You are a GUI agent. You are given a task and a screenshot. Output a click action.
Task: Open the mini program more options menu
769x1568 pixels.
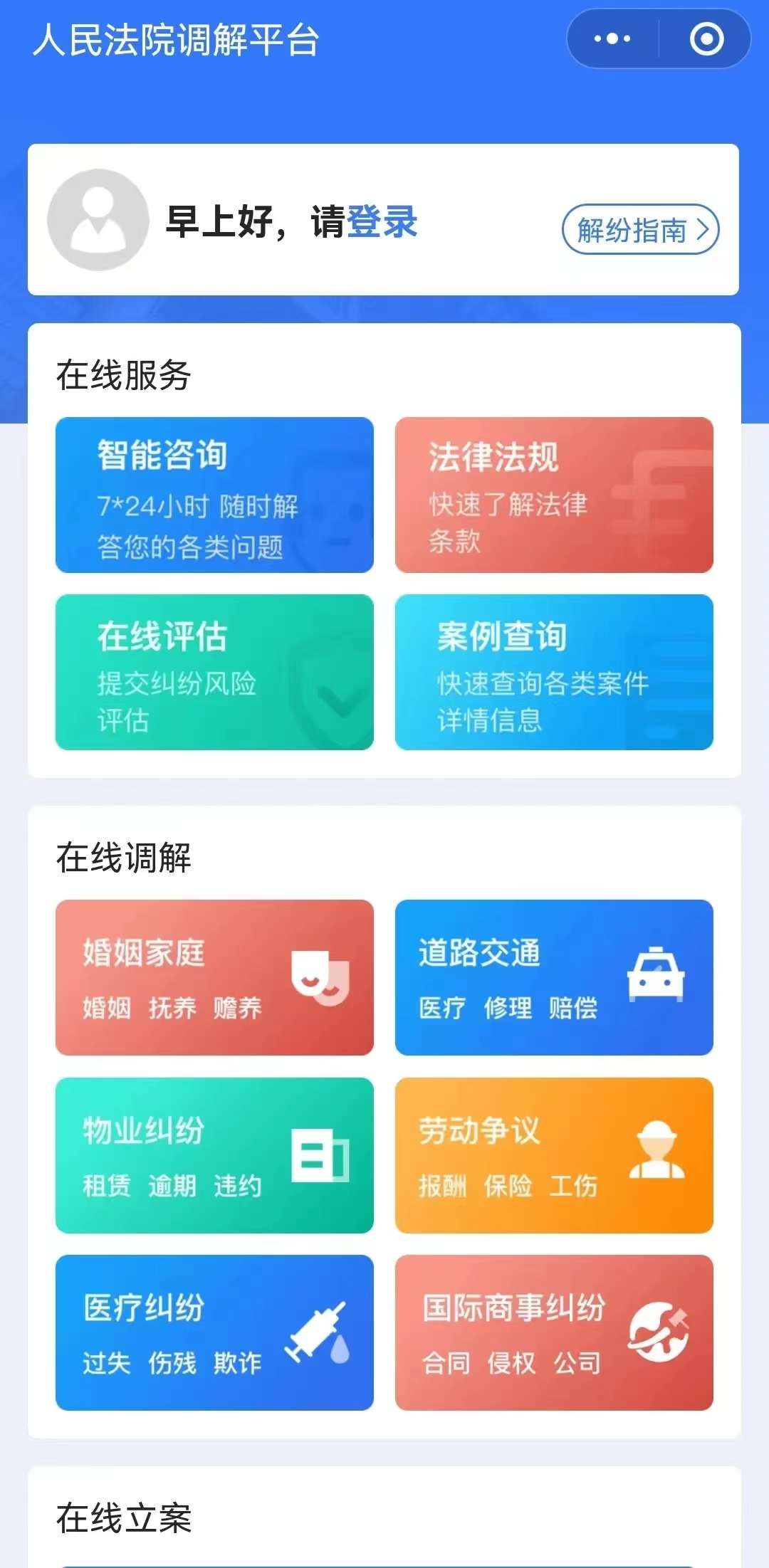click(612, 38)
